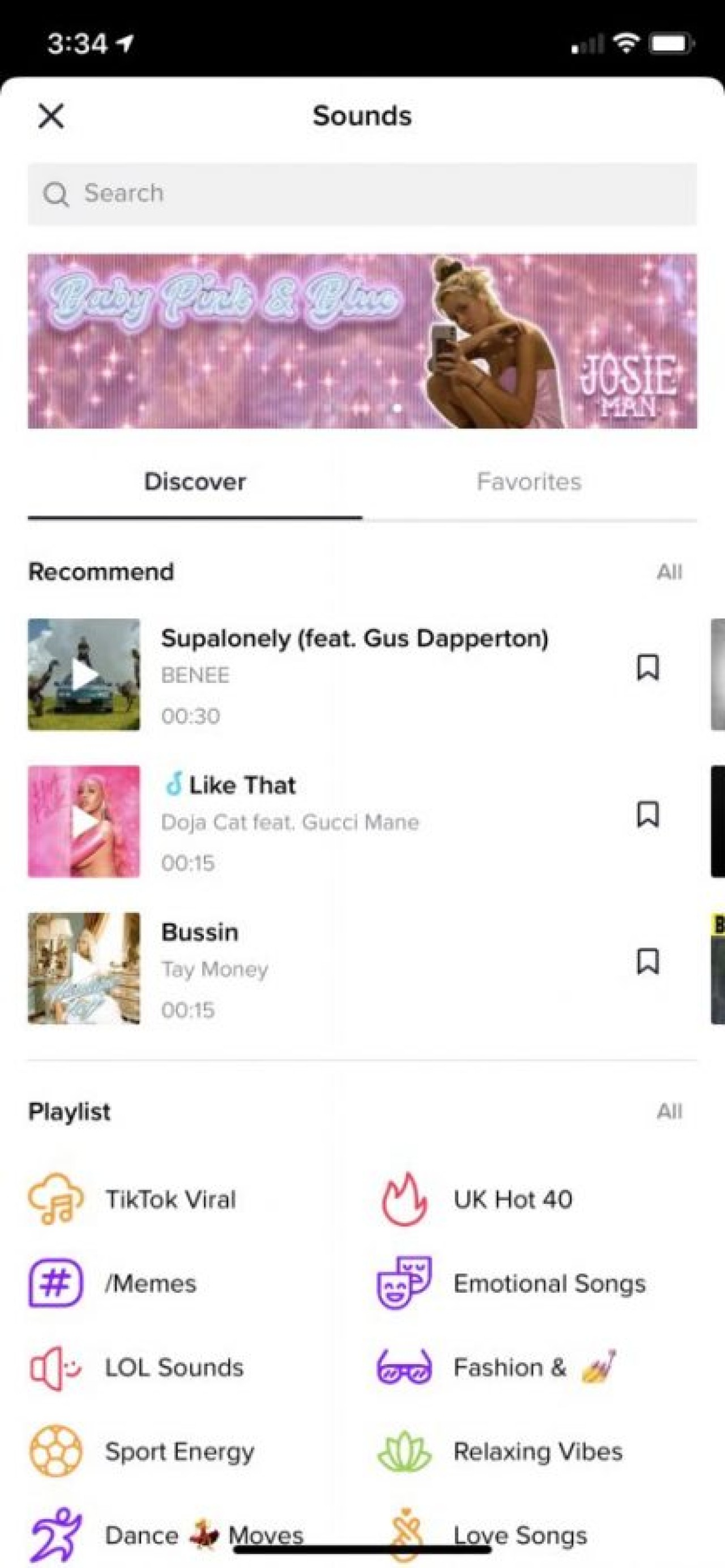The height and width of the screenshot is (1568, 725).
Task: Bookmark Supalonely by BENEE
Action: (648, 668)
